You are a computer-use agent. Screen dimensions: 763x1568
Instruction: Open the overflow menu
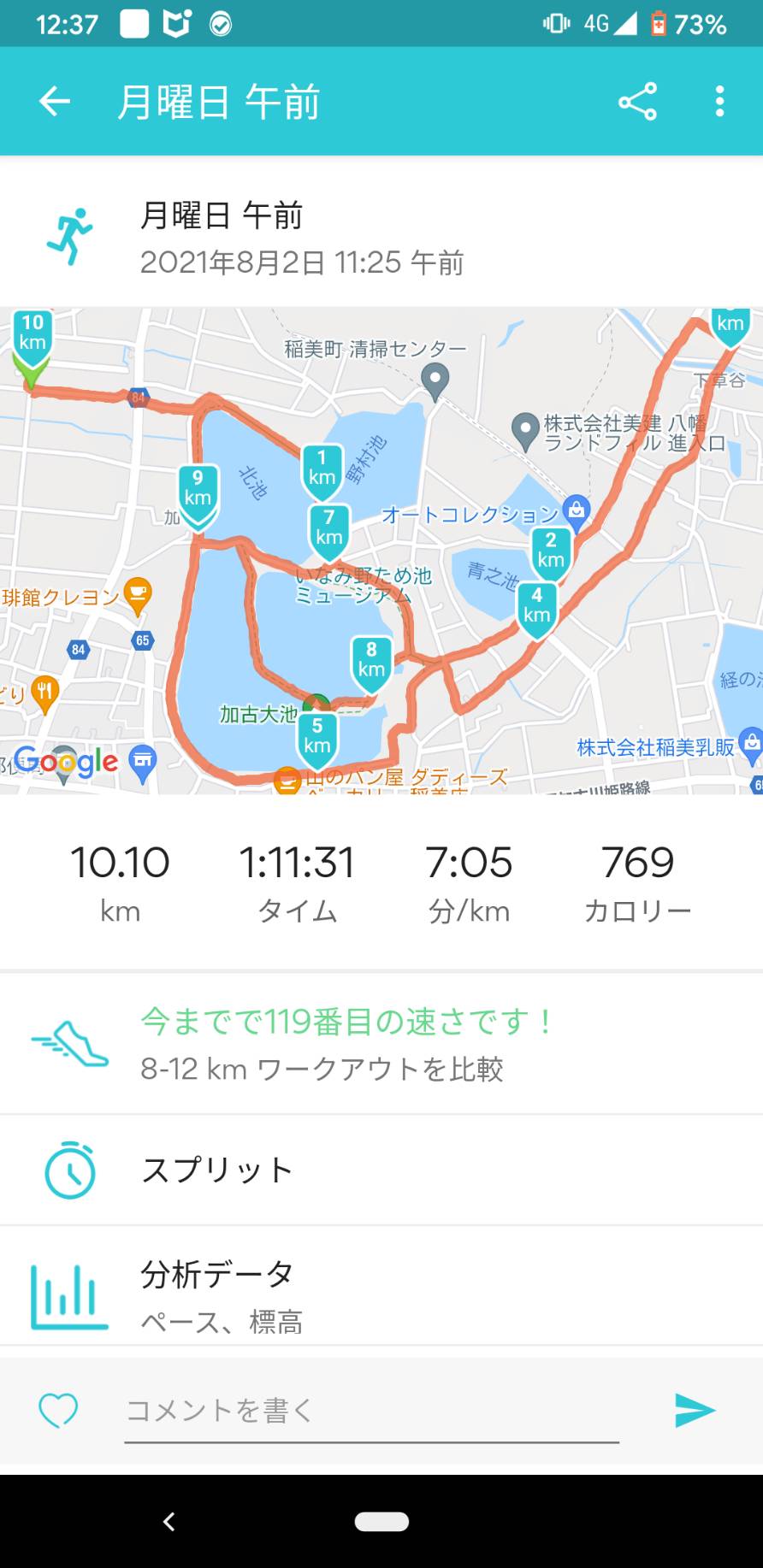719,102
